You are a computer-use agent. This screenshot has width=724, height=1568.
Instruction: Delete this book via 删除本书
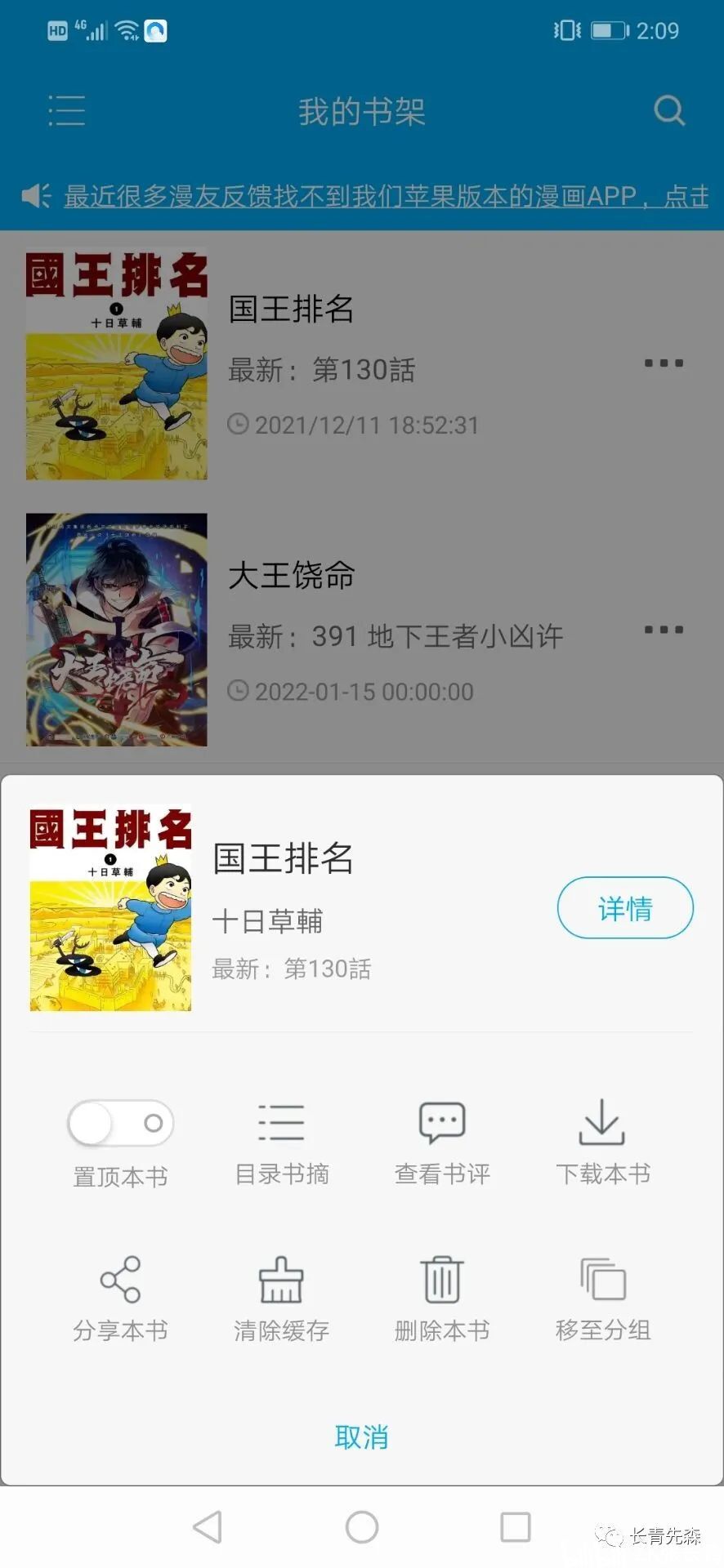coord(442,1298)
